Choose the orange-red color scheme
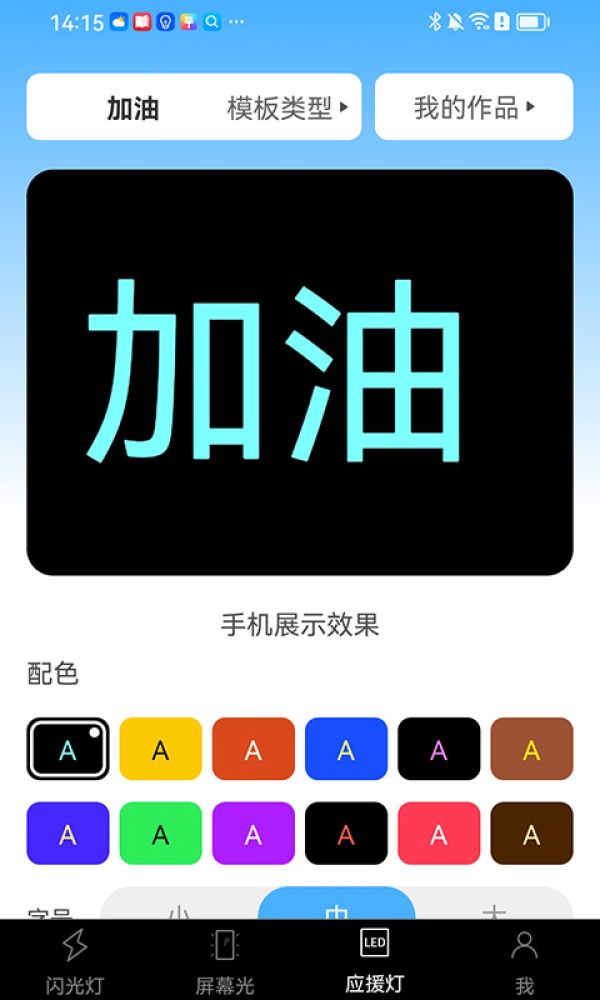The height and width of the screenshot is (1000, 600). [253, 749]
